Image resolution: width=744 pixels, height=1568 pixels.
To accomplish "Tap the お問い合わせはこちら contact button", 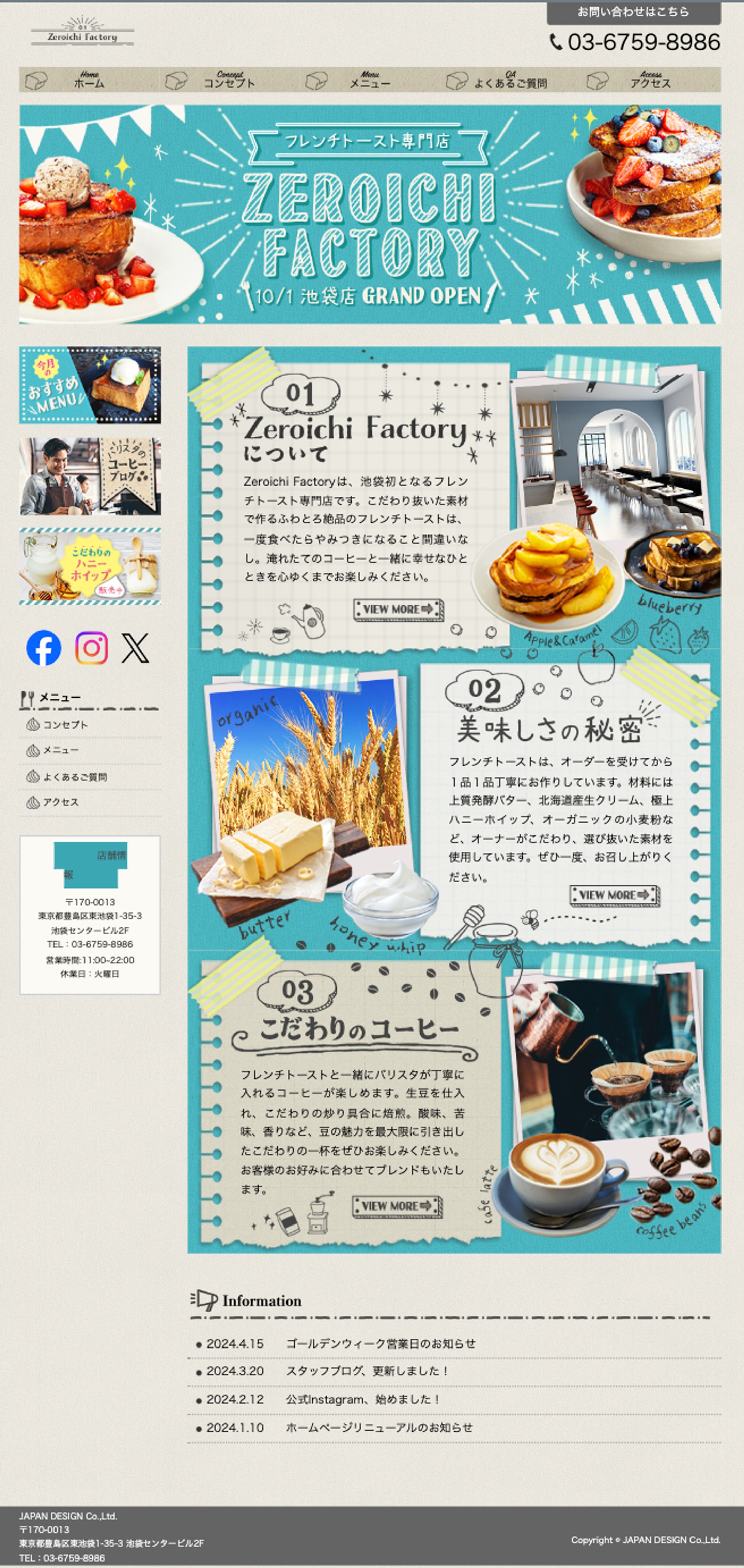I will click(x=633, y=12).
